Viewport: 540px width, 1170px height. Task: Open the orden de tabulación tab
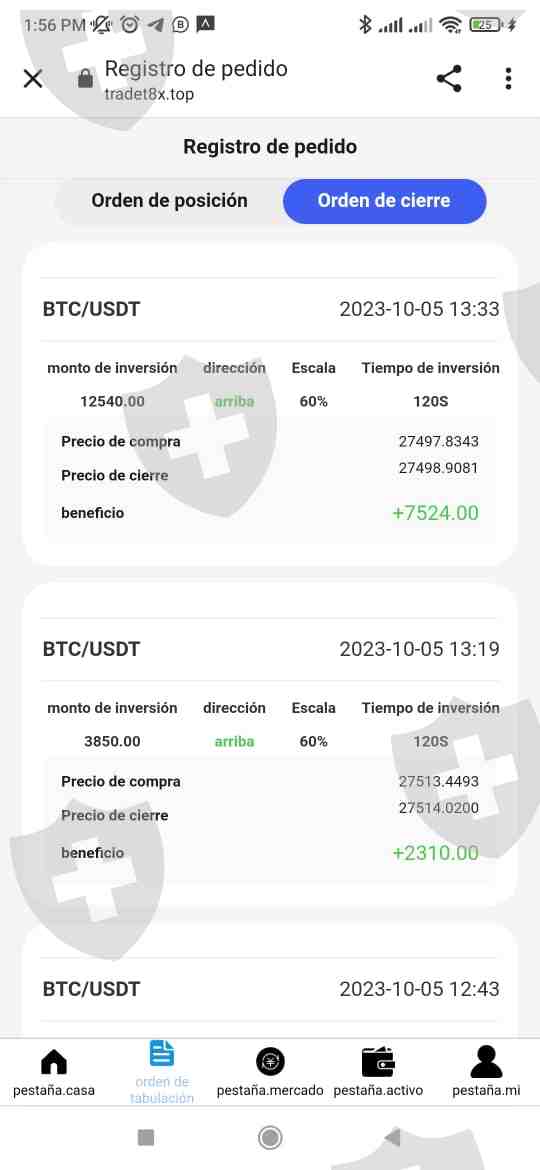pos(162,1072)
